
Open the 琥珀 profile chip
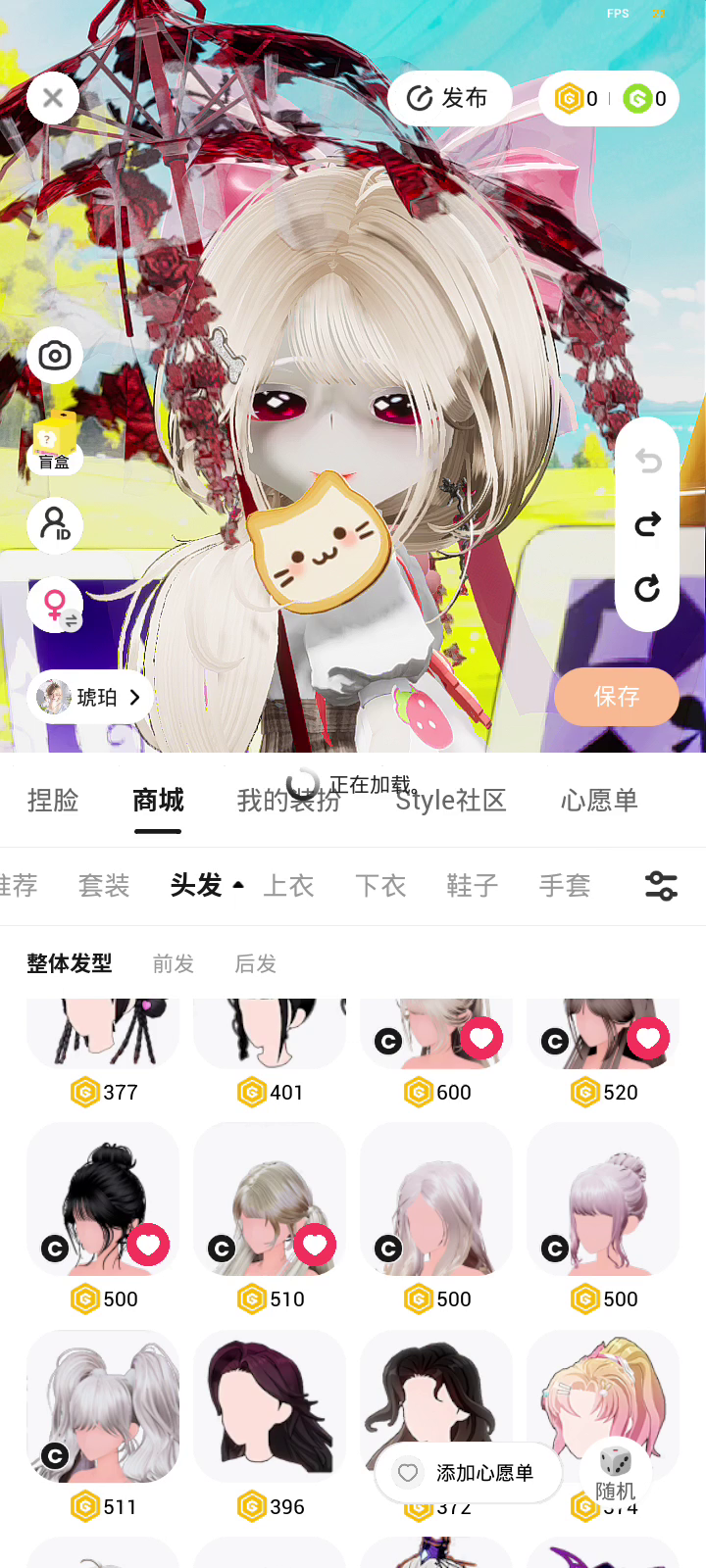89,697
